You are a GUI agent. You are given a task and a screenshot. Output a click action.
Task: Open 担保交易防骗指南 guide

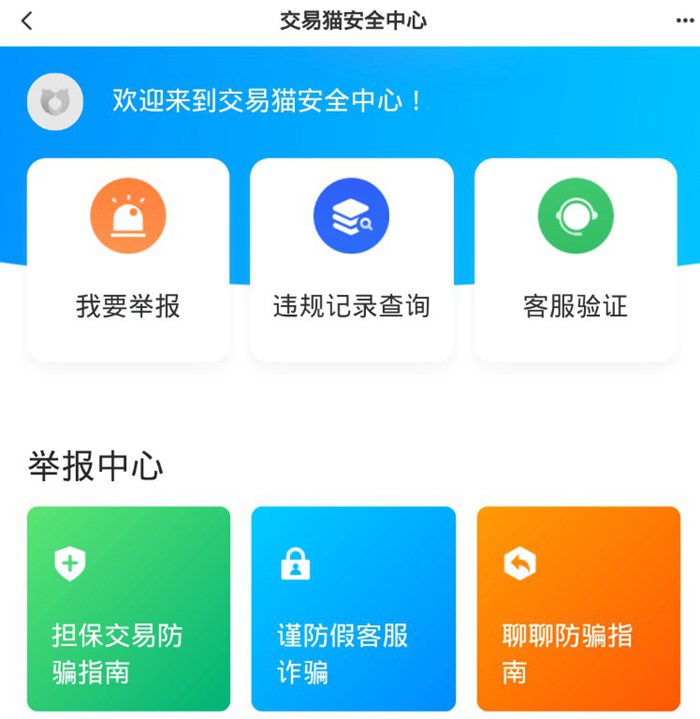pos(128,608)
